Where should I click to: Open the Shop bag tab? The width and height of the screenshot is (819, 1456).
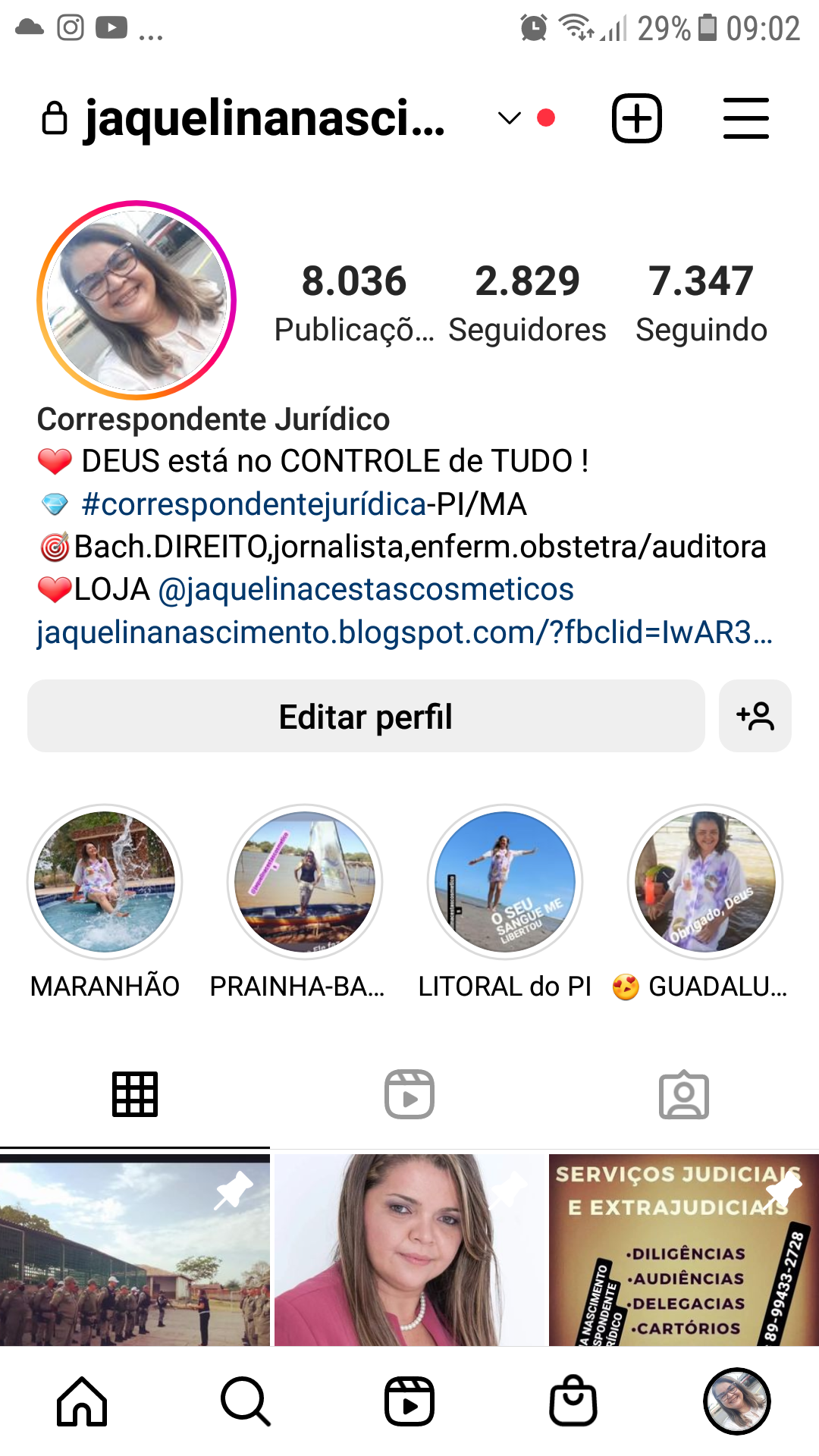click(x=573, y=1401)
